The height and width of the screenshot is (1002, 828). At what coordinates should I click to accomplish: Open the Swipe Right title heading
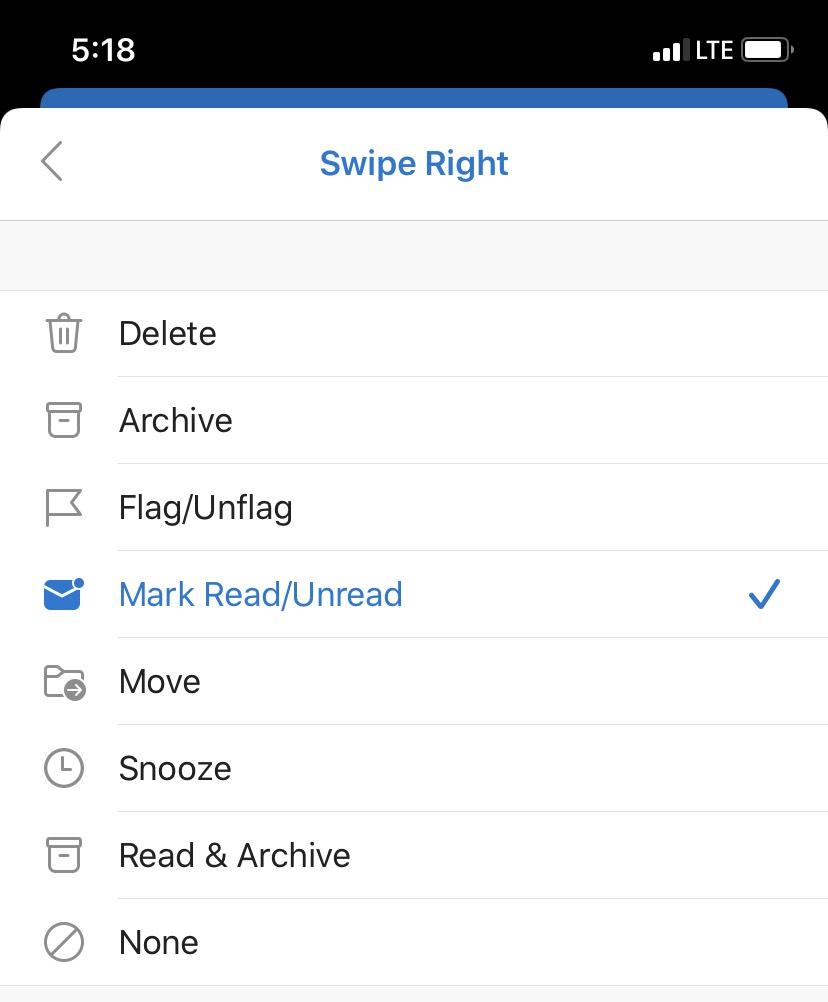[x=414, y=163]
